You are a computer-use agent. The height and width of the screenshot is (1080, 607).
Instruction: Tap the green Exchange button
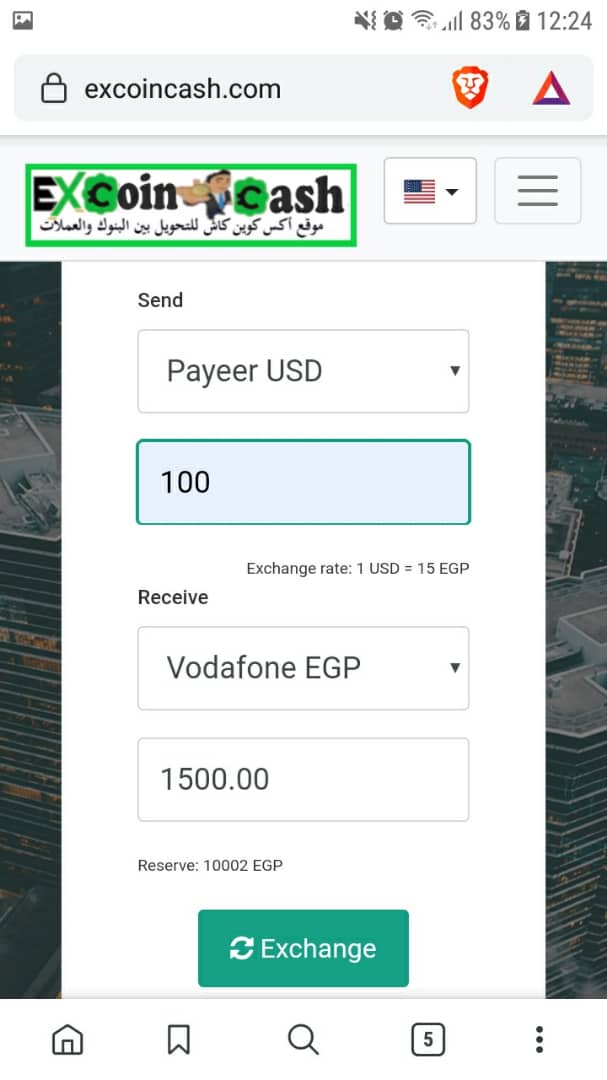(x=303, y=948)
